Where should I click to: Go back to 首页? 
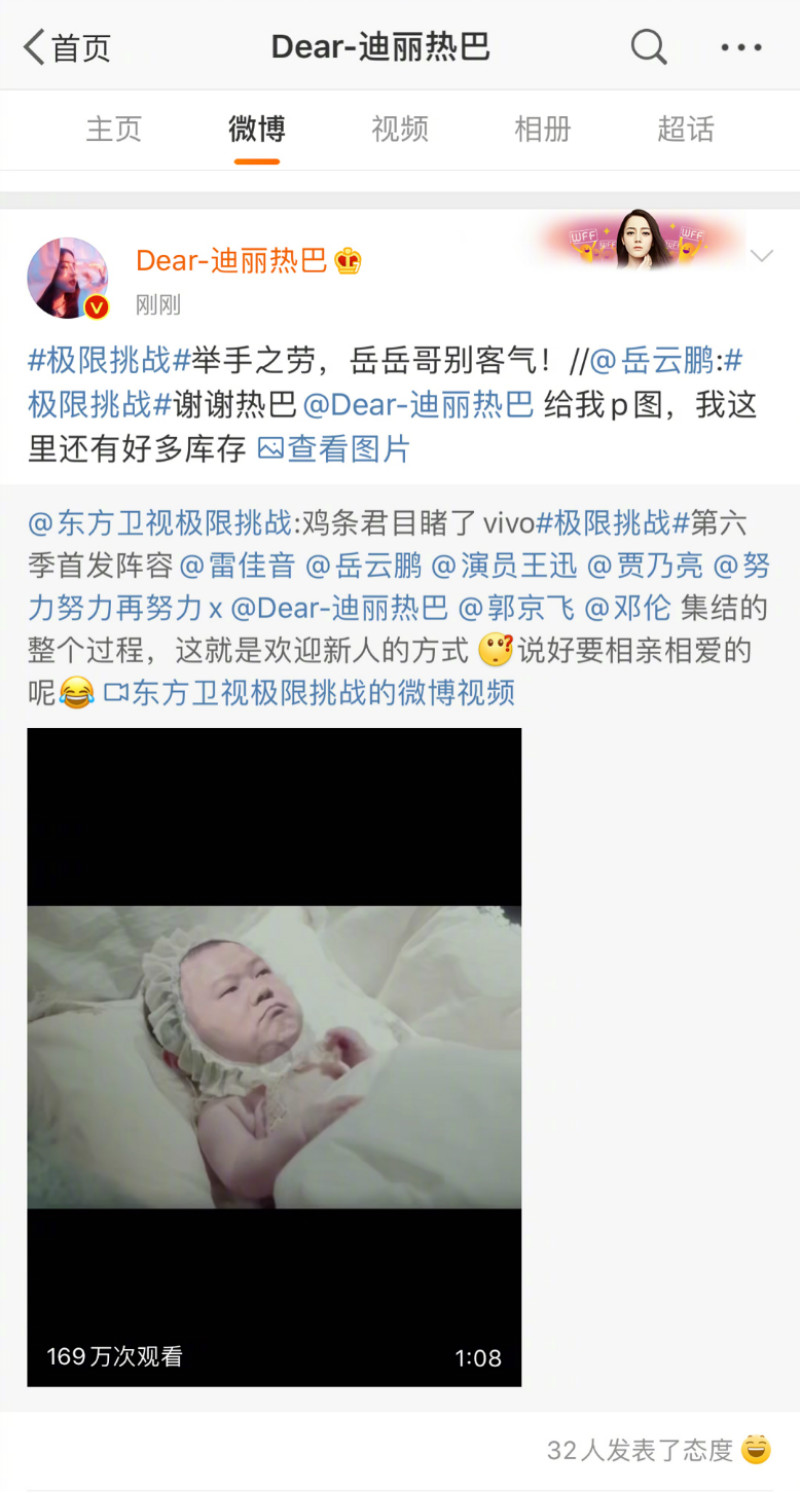(x=67, y=47)
